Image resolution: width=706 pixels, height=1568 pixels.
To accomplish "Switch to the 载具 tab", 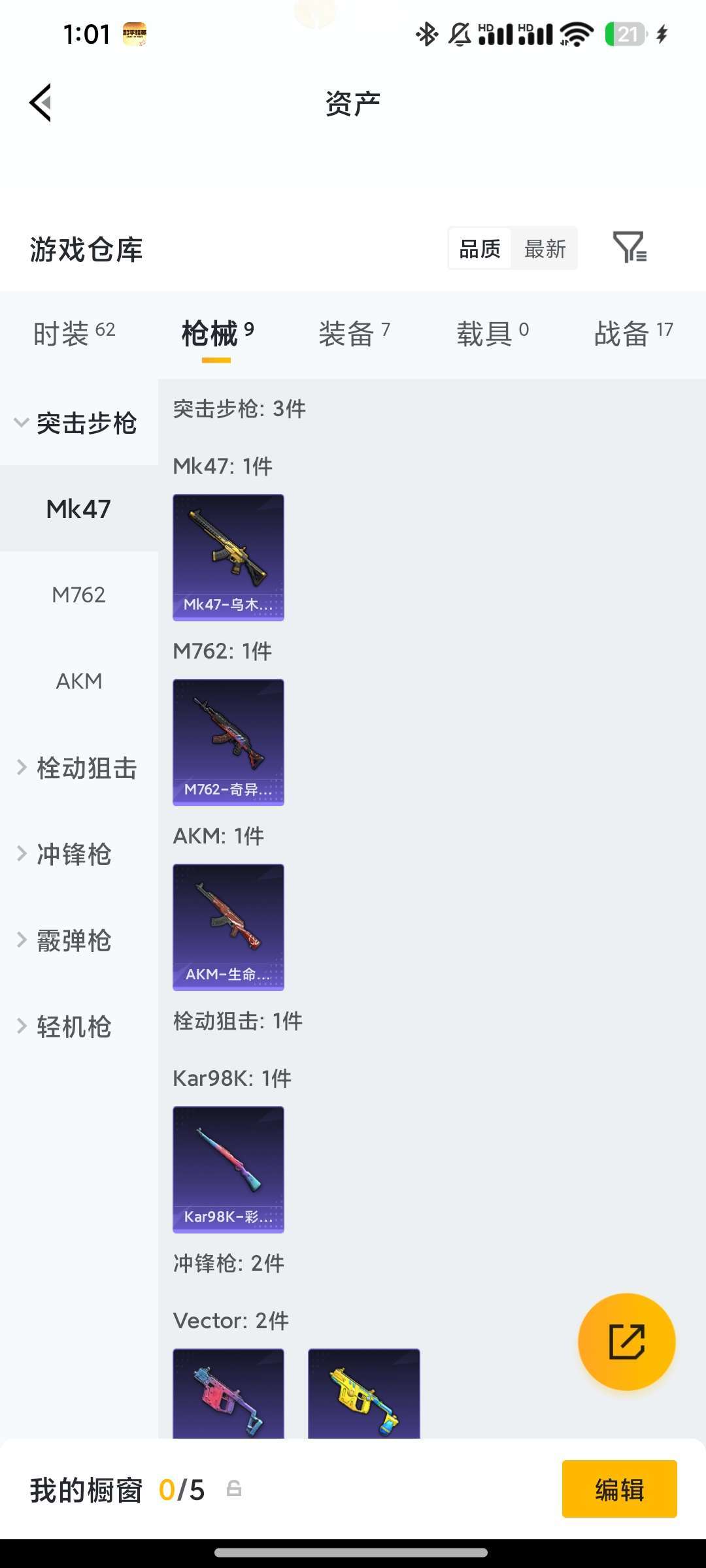I will (x=492, y=333).
